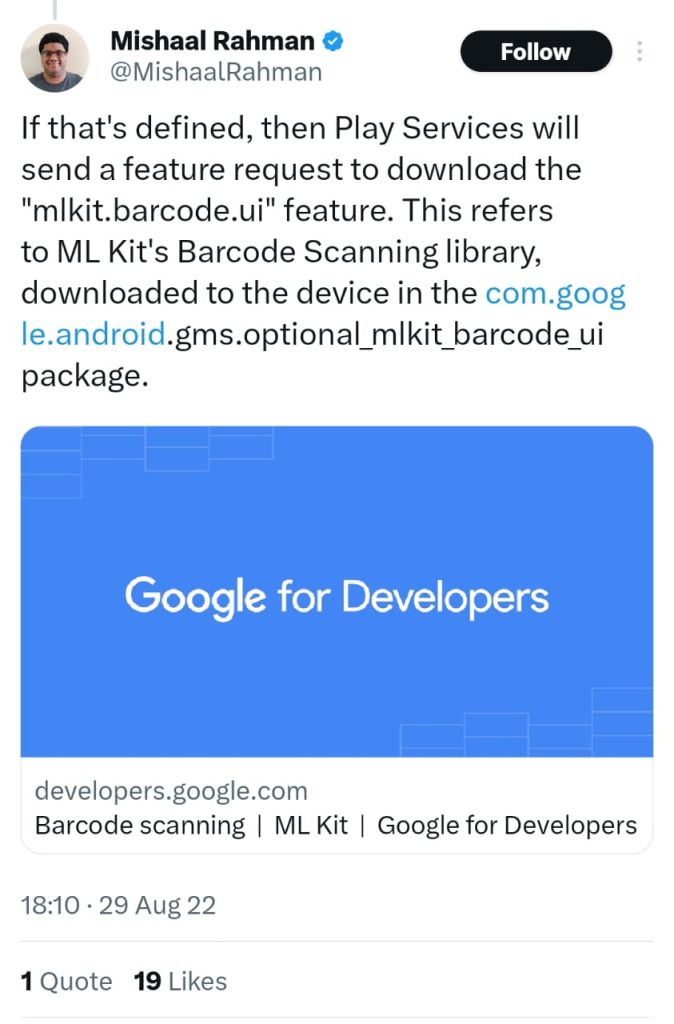Open @MishaalRahman profile from name
The width and height of the screenshot is (674, 1024).
click(214, 42)
